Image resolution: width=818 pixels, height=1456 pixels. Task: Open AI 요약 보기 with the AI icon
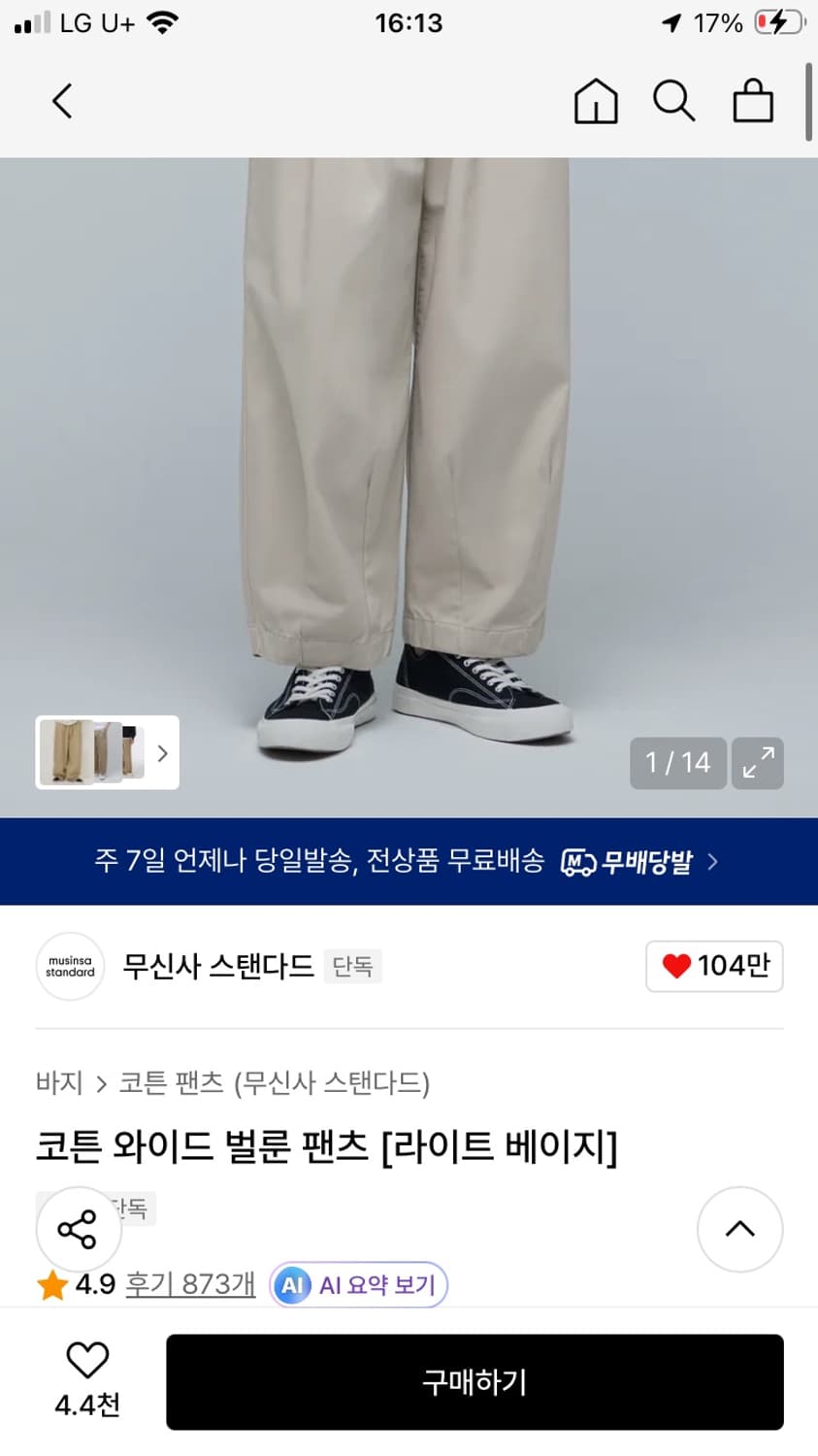point(291,1284)
